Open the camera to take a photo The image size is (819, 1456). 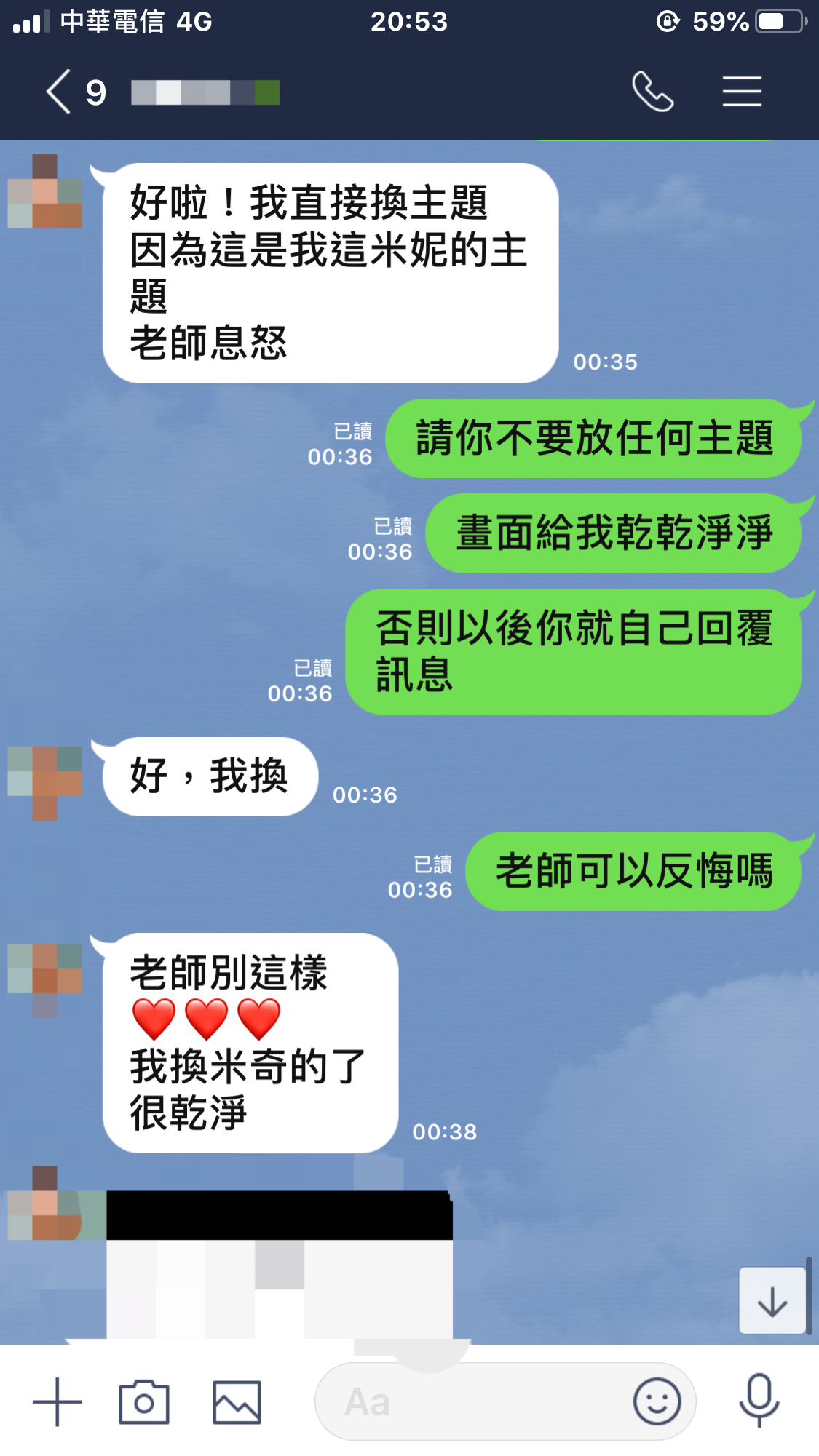pos(144,1401)
